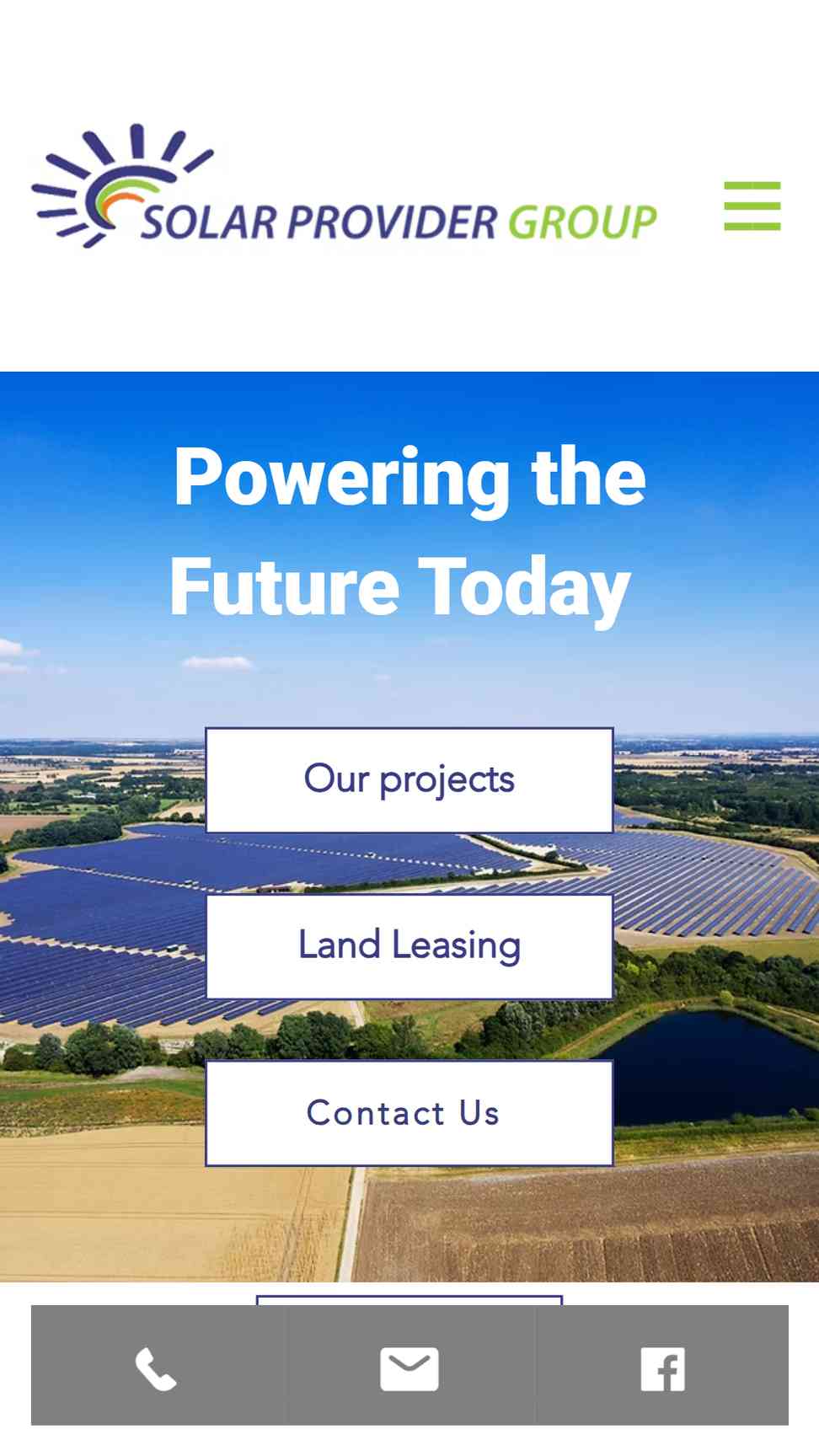Tap the Contact Us button
The width and height of the screenshot is (819, 1456).
(x=409, y=1113)
